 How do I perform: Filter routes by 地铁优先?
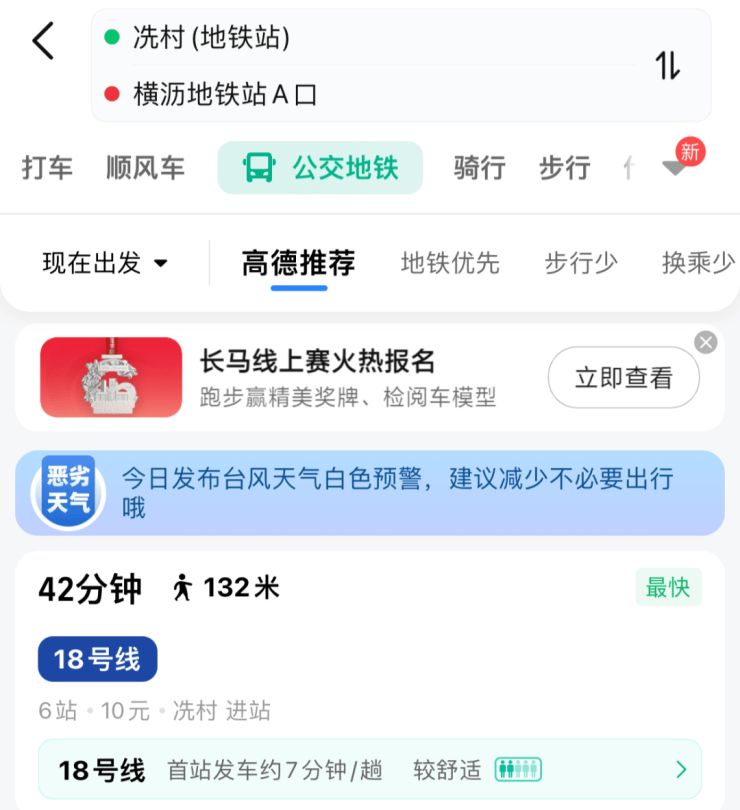point(449,264)
